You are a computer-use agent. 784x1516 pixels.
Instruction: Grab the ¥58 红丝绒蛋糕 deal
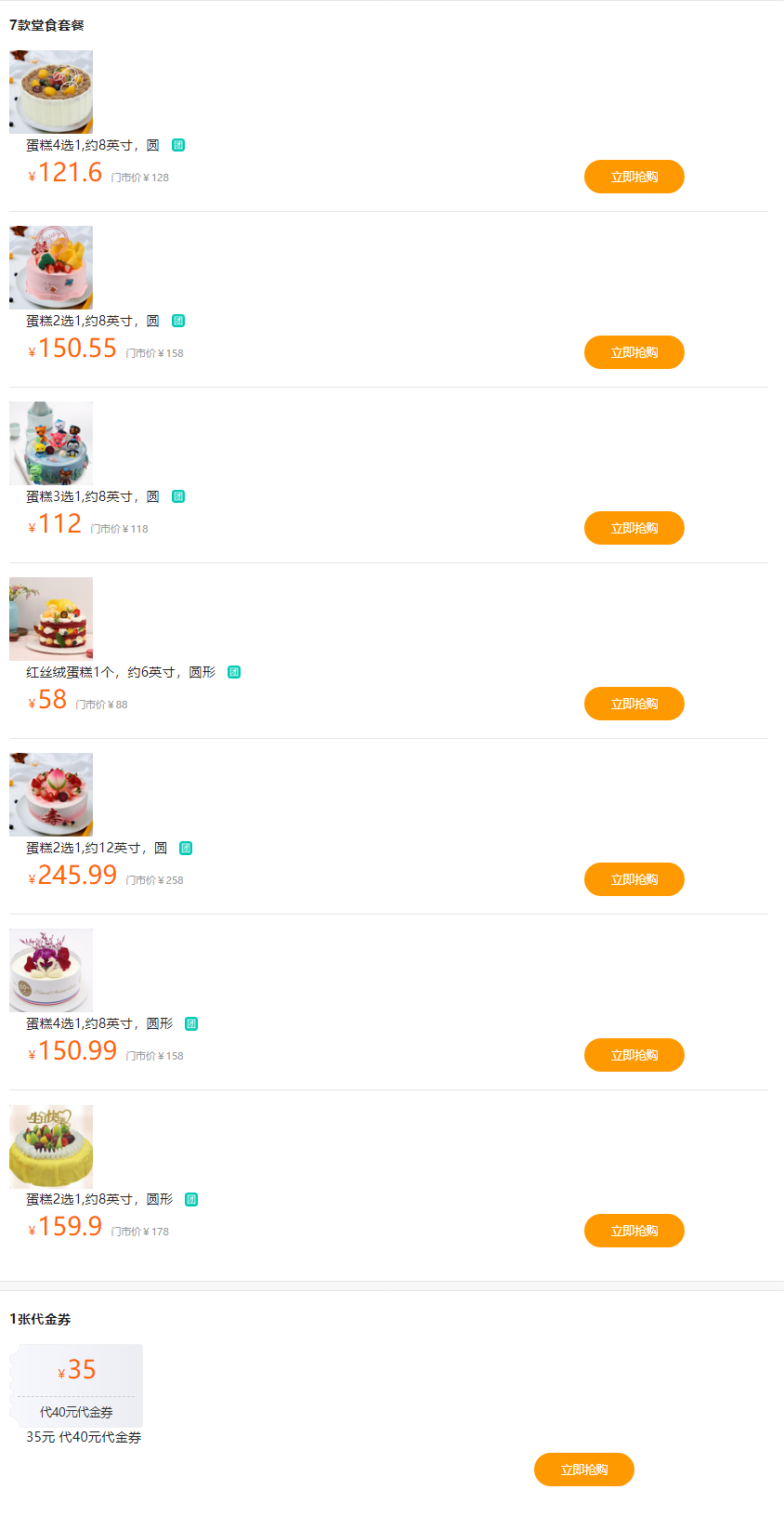pos(634,704)
